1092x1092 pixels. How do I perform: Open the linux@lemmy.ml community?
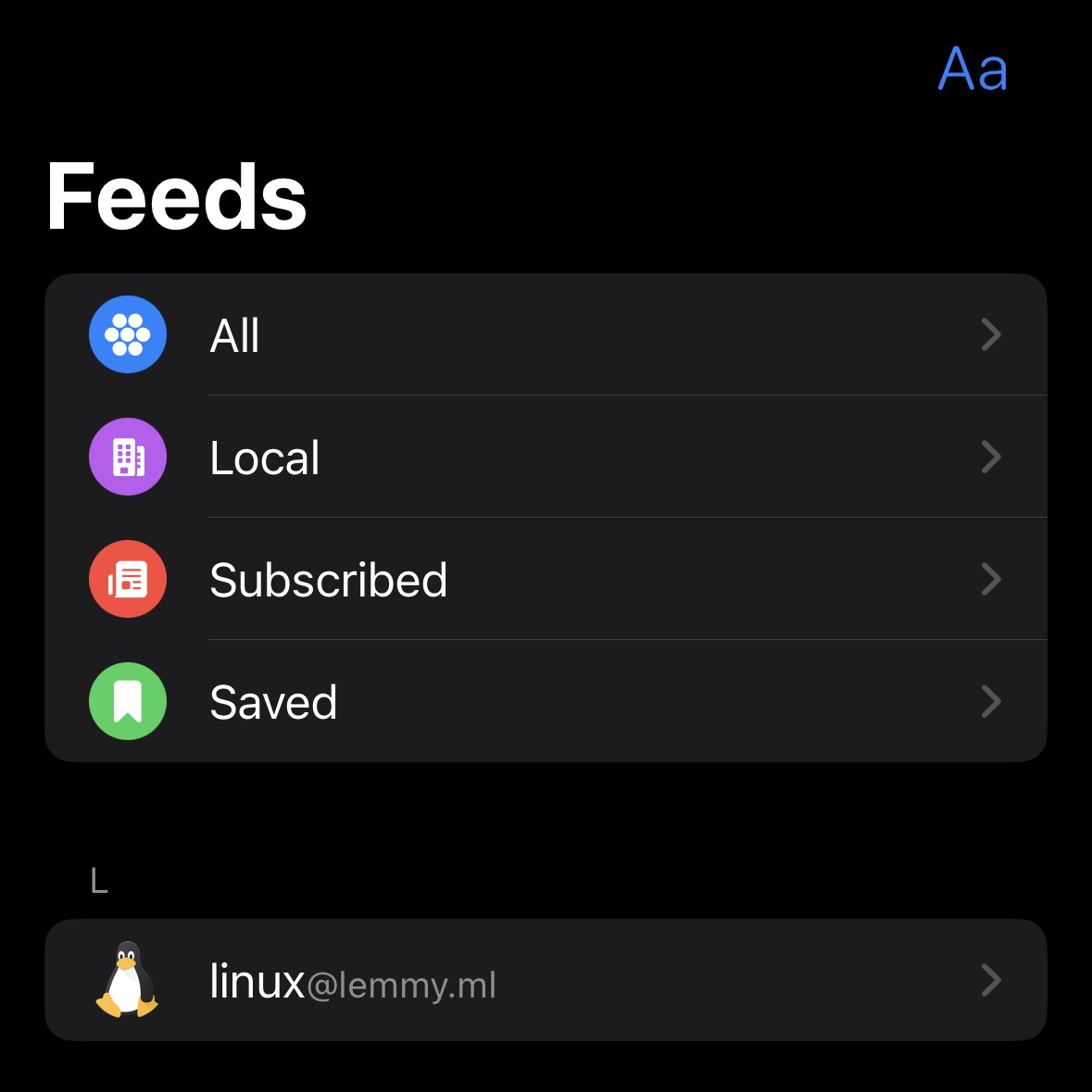coord(545,980)
